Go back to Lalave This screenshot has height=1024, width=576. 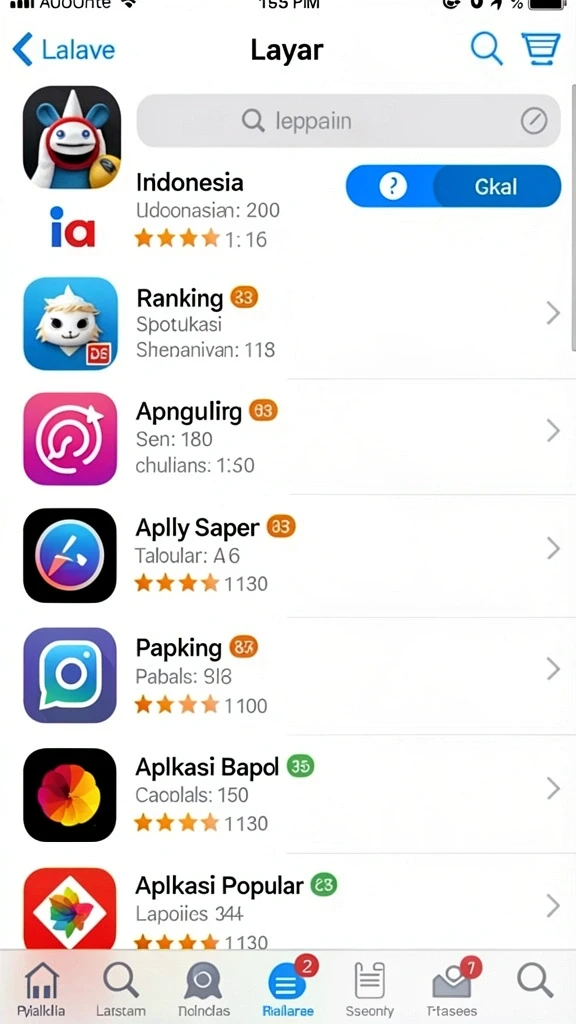63,50
